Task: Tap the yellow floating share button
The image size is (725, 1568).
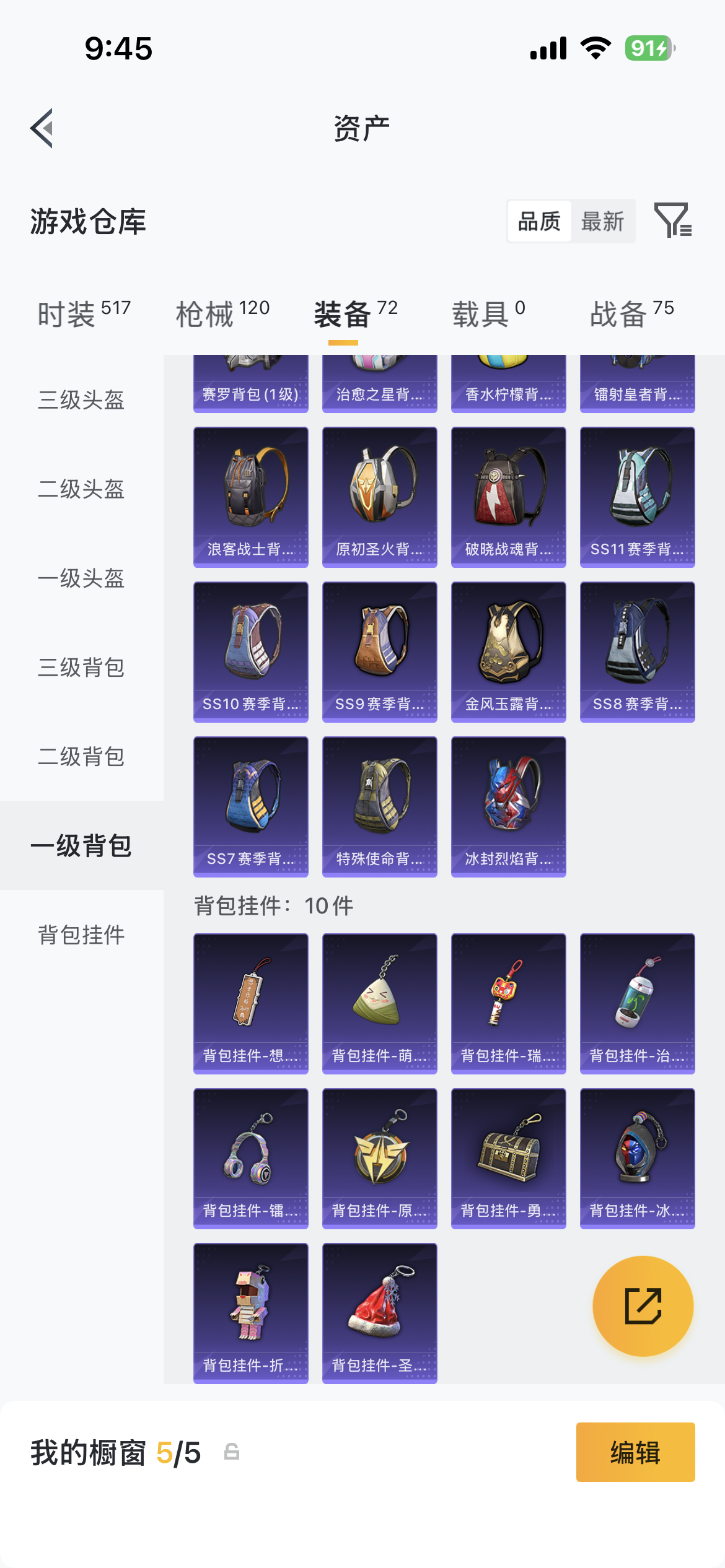Action: (x=643, y=1306)
